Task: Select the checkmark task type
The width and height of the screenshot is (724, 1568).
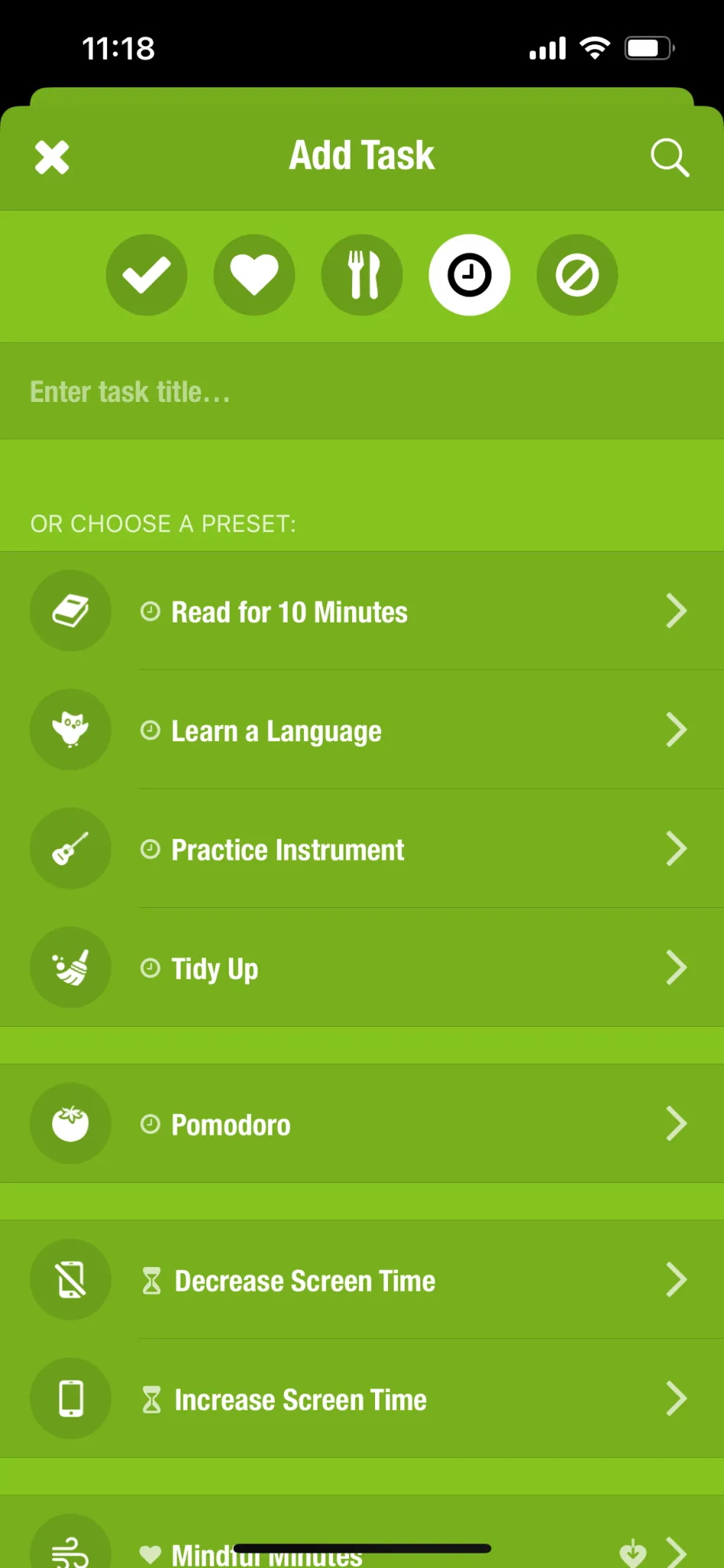Action: [146, 275]
